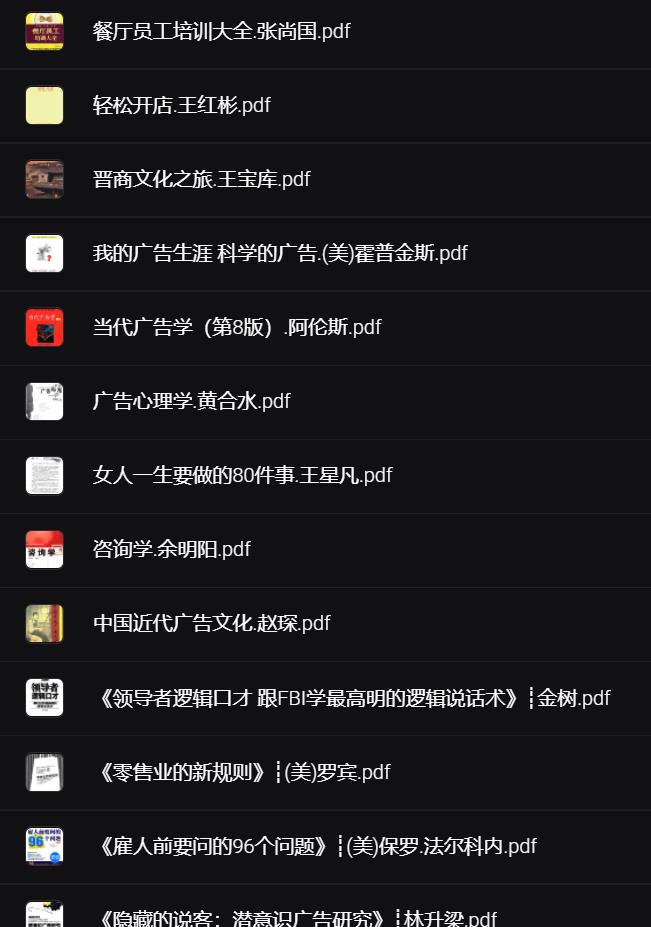Open 晋商文化之旅.王宝库.pdf
The image size is (651, 927).
[x=201, y=179]
